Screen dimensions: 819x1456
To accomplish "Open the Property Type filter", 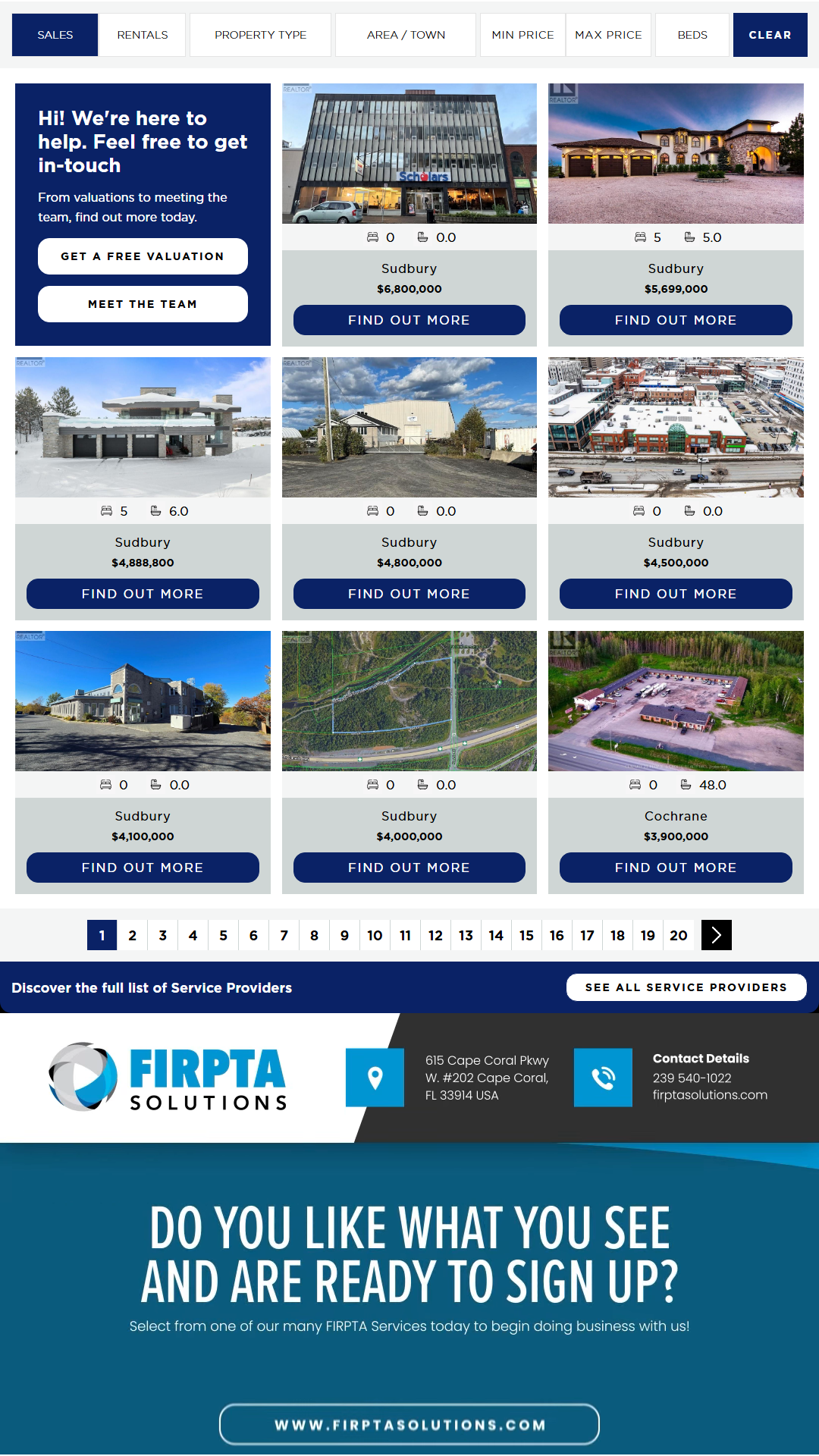I will [x=260, y=35].
